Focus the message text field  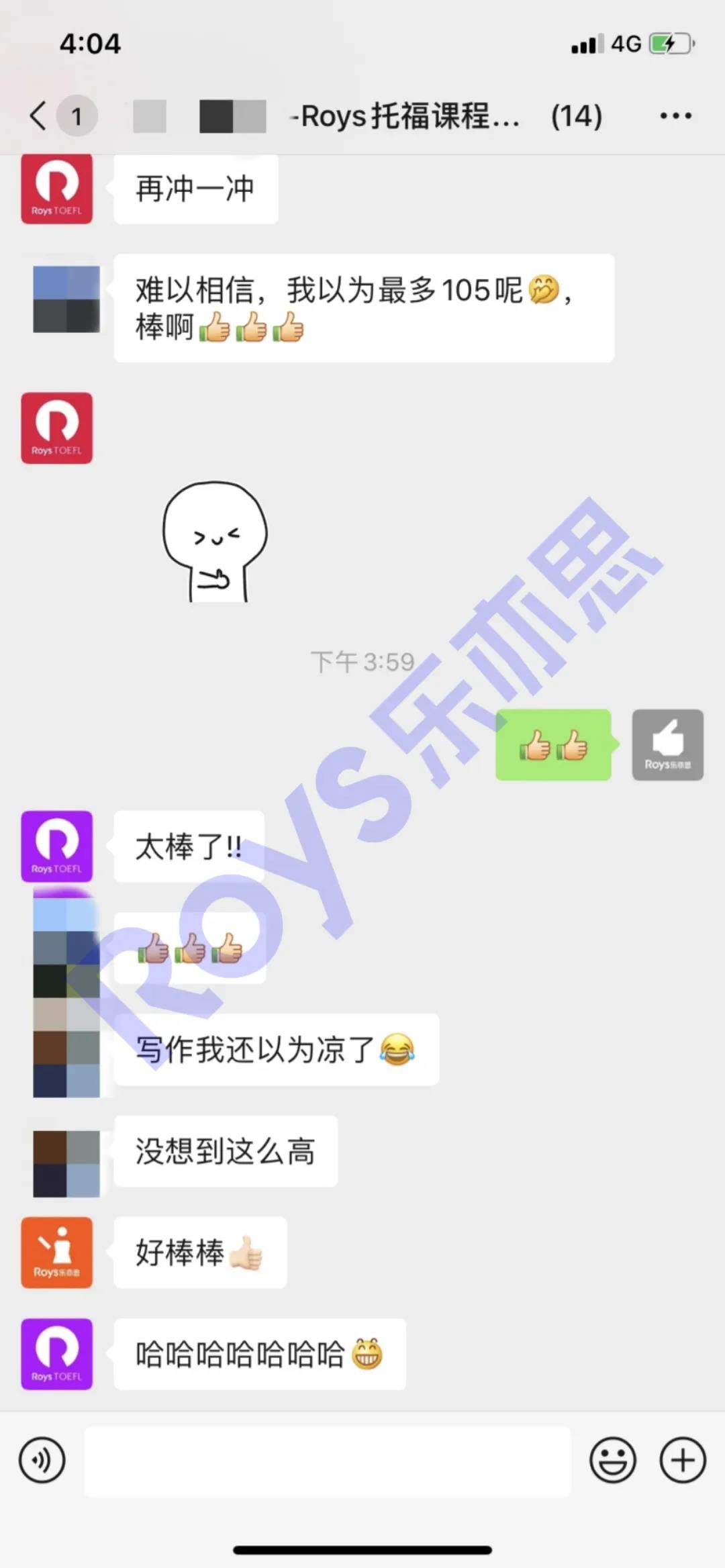327,1461
